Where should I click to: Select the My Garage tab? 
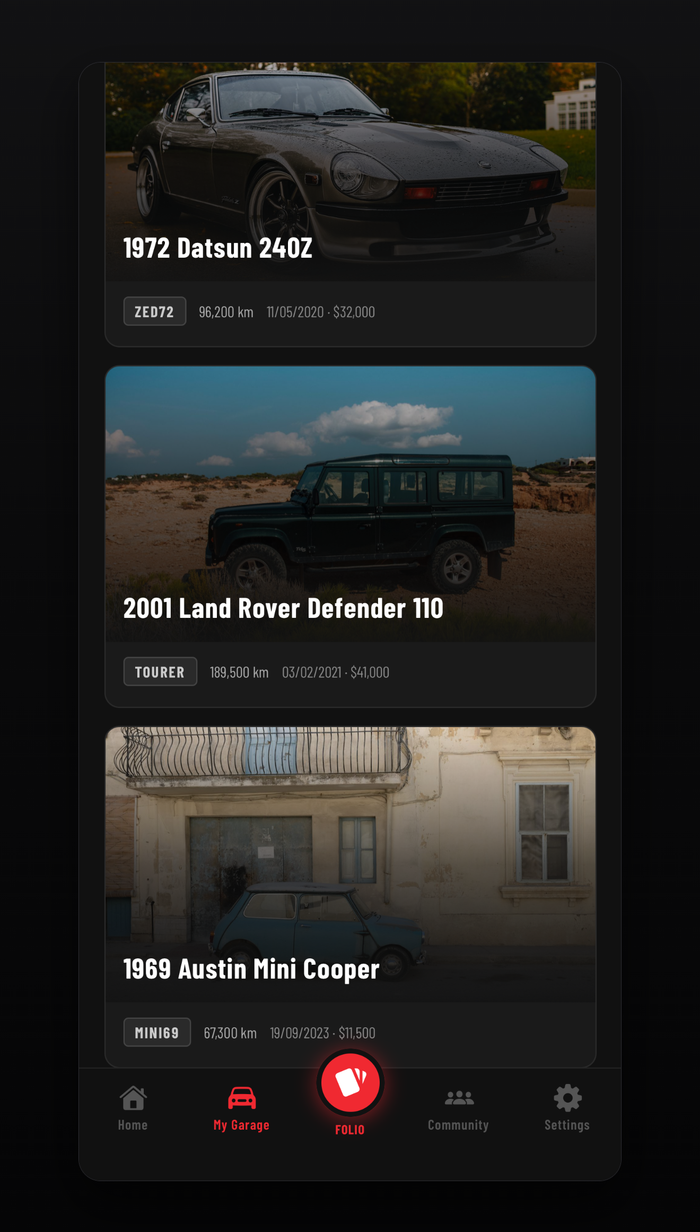(241, 1108)
